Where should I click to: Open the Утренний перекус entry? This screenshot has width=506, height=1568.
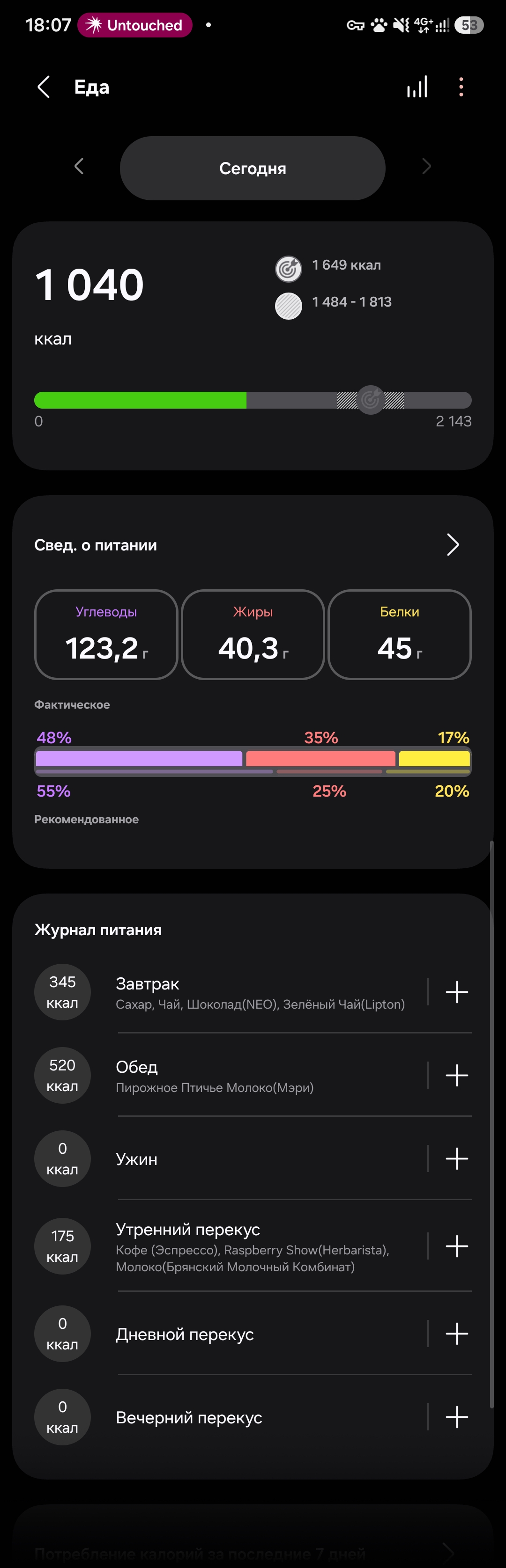pos(225,1246)
